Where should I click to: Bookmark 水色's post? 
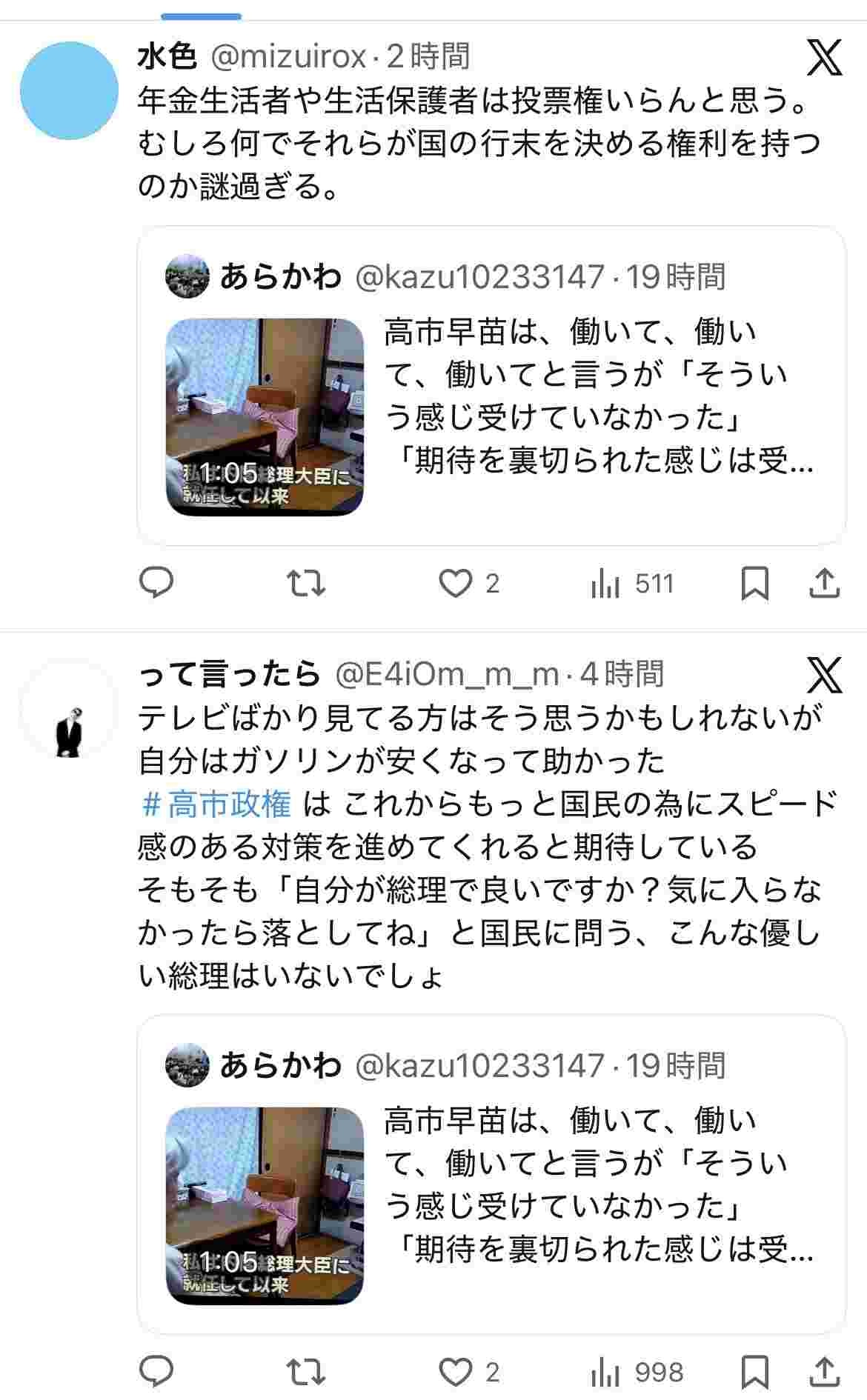coord(754,584)
